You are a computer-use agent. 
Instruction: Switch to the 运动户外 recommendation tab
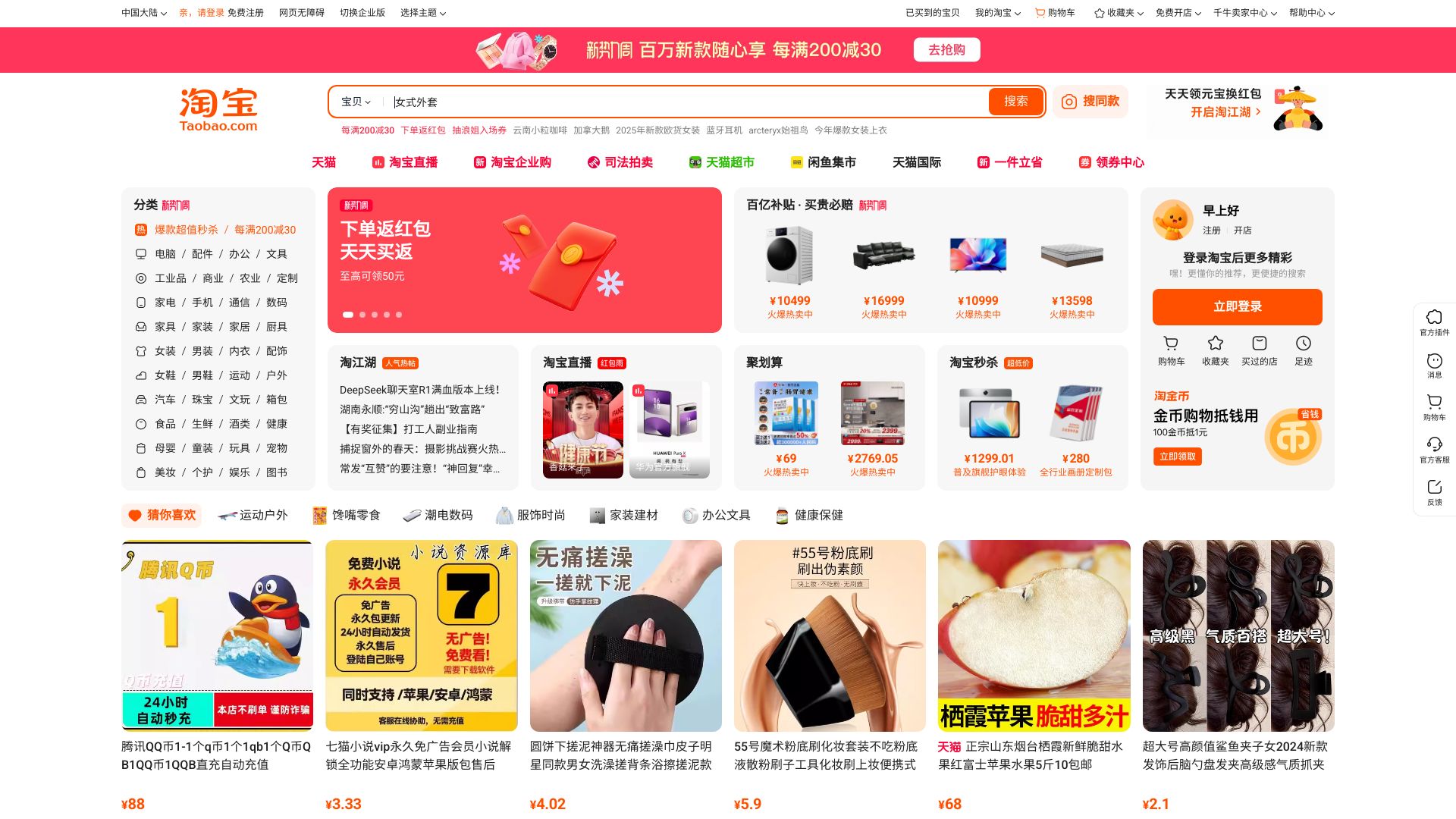click(x=253, y=515)
